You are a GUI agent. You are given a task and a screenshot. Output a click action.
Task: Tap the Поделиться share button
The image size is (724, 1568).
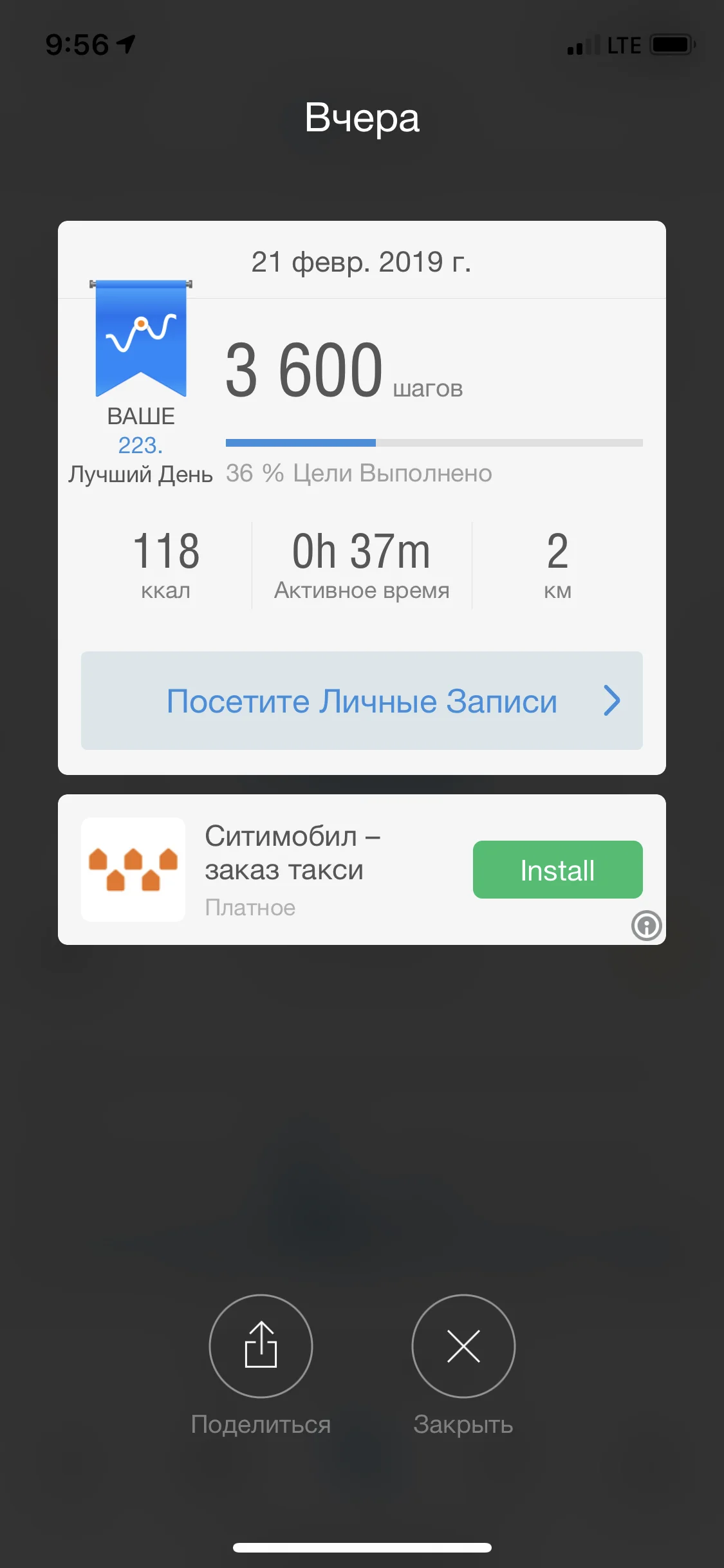[261, 1346]
